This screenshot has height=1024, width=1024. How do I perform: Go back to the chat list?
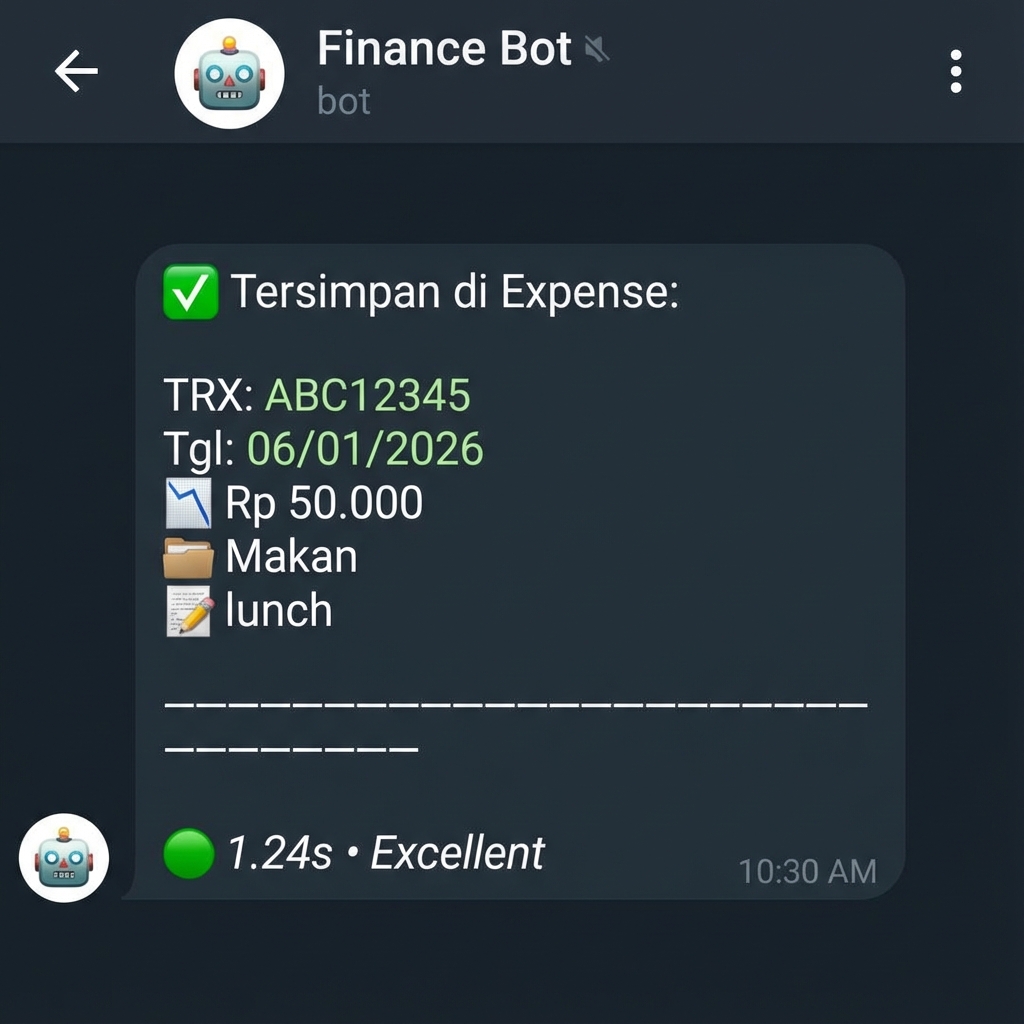[x=76, y=72]
